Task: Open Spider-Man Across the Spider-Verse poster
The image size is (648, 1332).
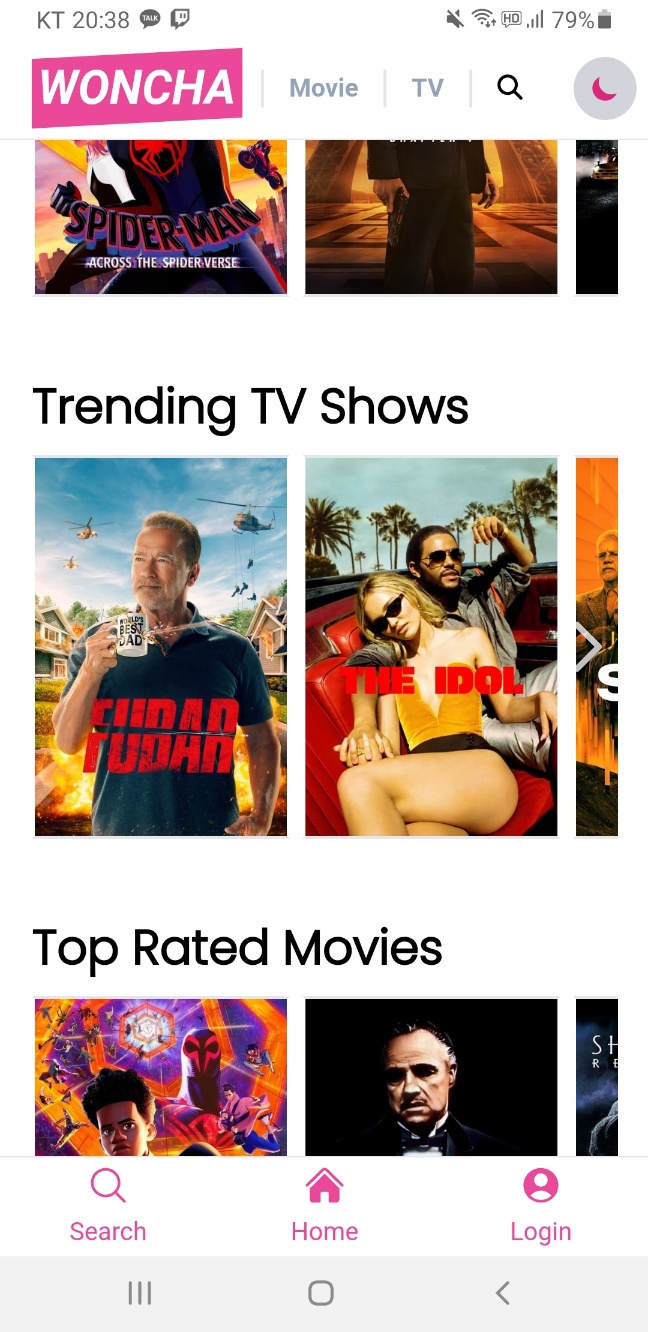Action: (161, 216)
